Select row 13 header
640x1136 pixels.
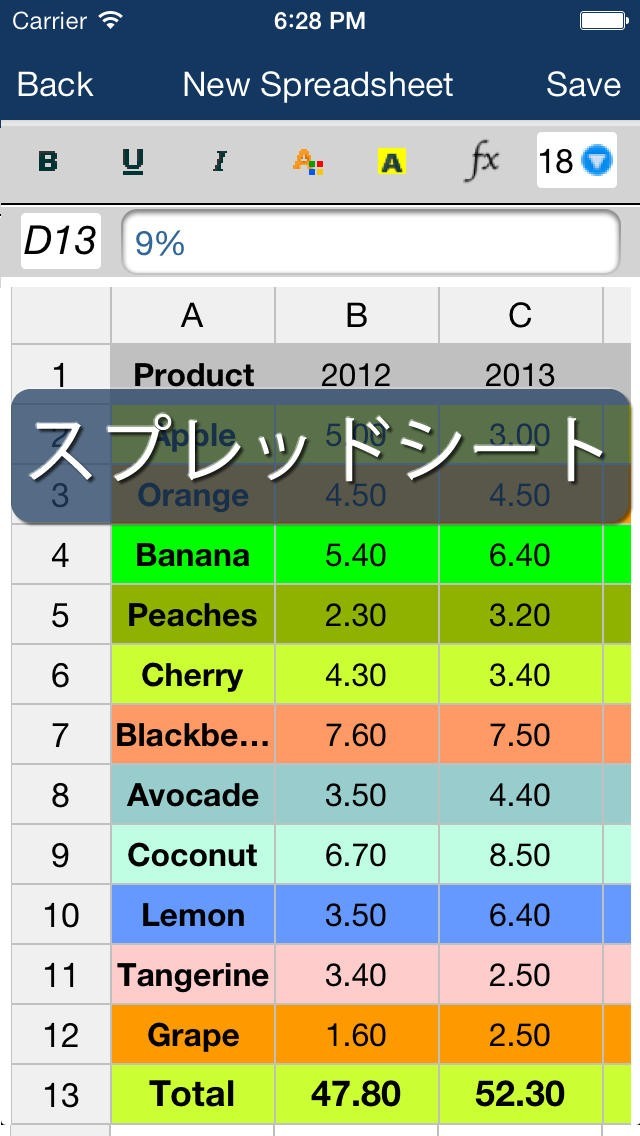[x=61, y=1094]
